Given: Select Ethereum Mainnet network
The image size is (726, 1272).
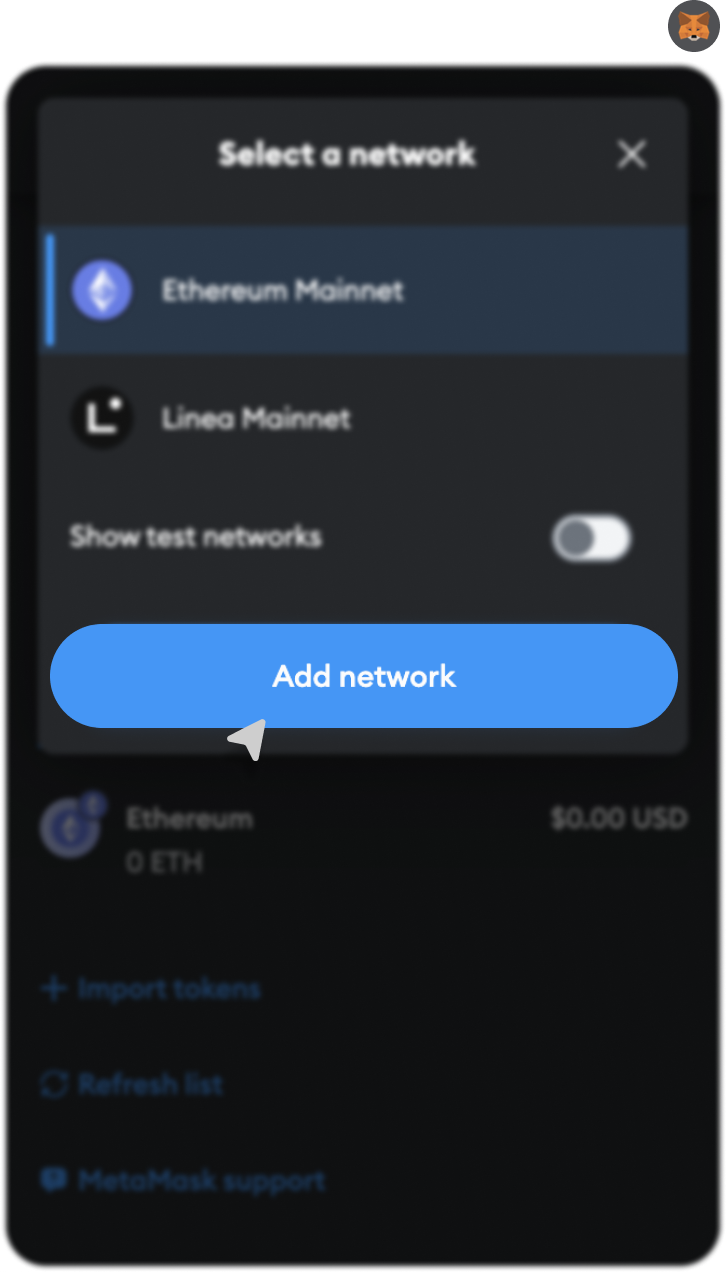Looking at the screenshot, I should [x=283, y=291].
